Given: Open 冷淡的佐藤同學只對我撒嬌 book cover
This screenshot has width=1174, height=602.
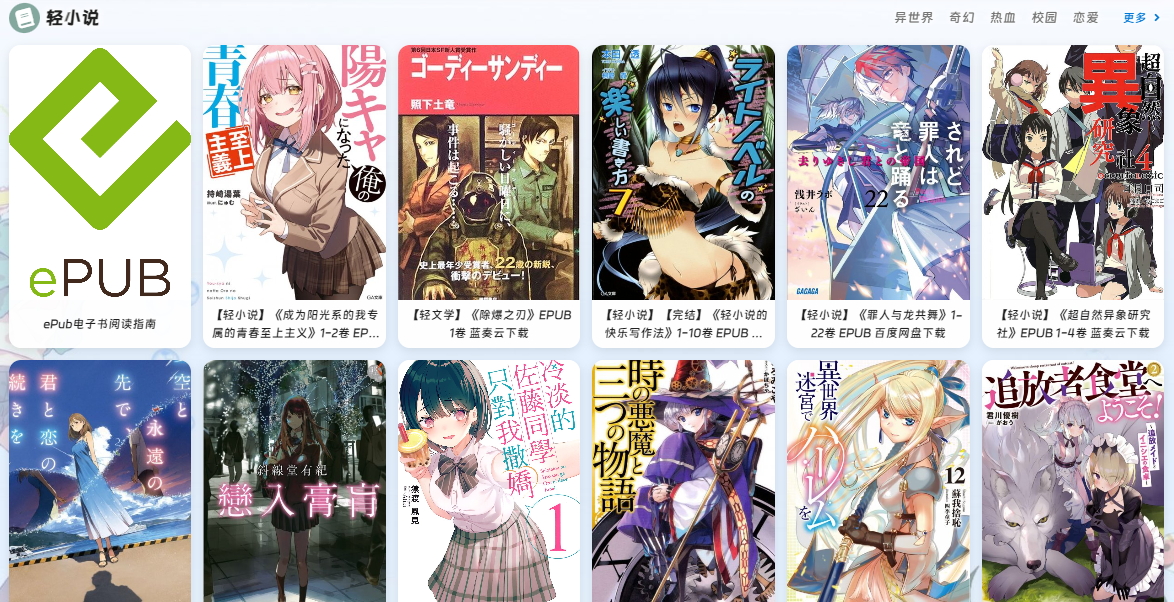Looking at the screenshot, I should pyautogui.click(x=489, y=481).
